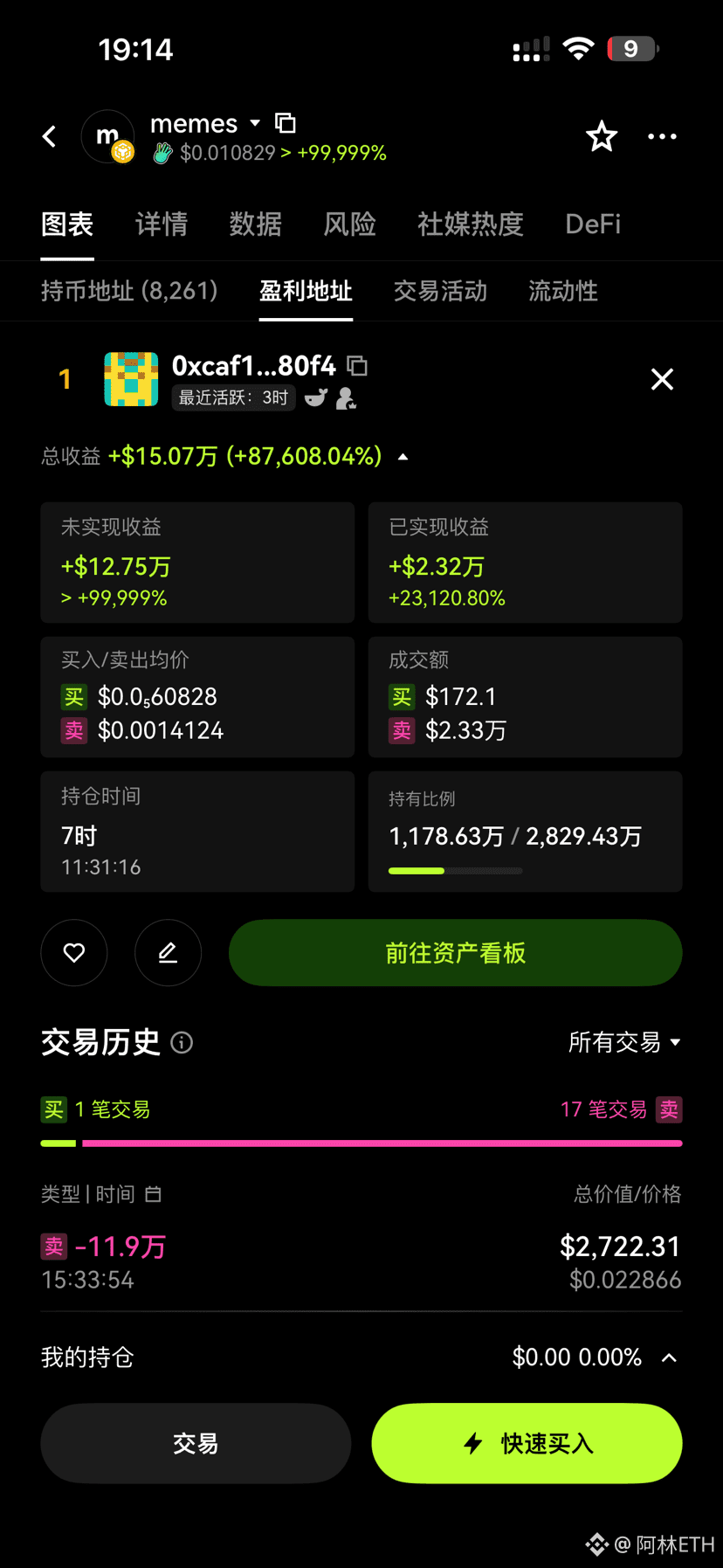Tap the 交易 button
723x1568 pixels.
pos(196,1443)
